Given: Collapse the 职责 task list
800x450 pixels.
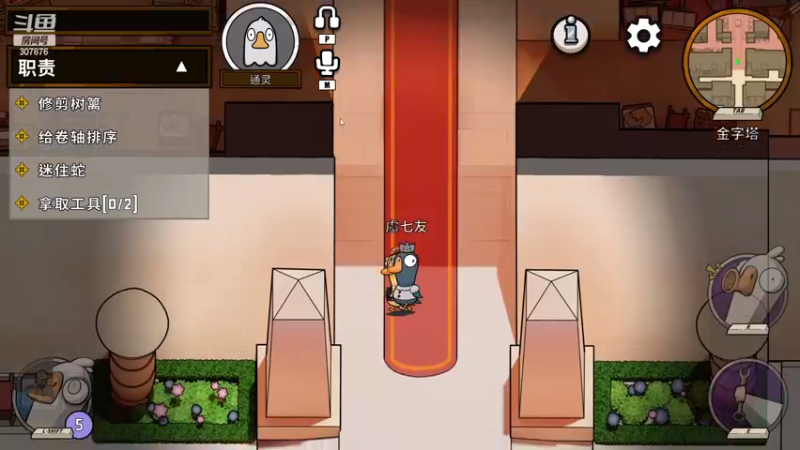Looking at the screenshot, I should pos(181,67).
